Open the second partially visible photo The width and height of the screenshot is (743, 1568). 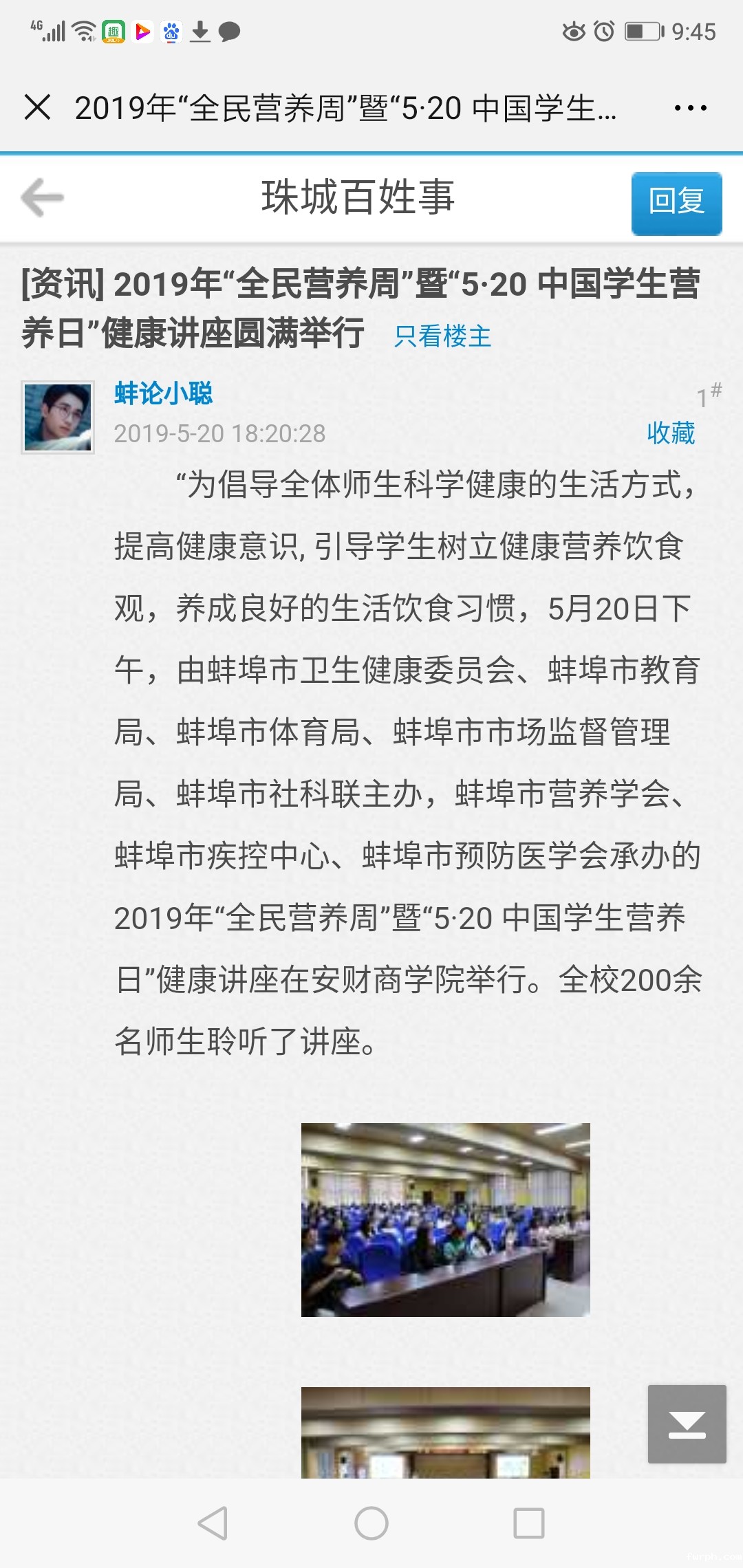click(x=445, y=1433)
